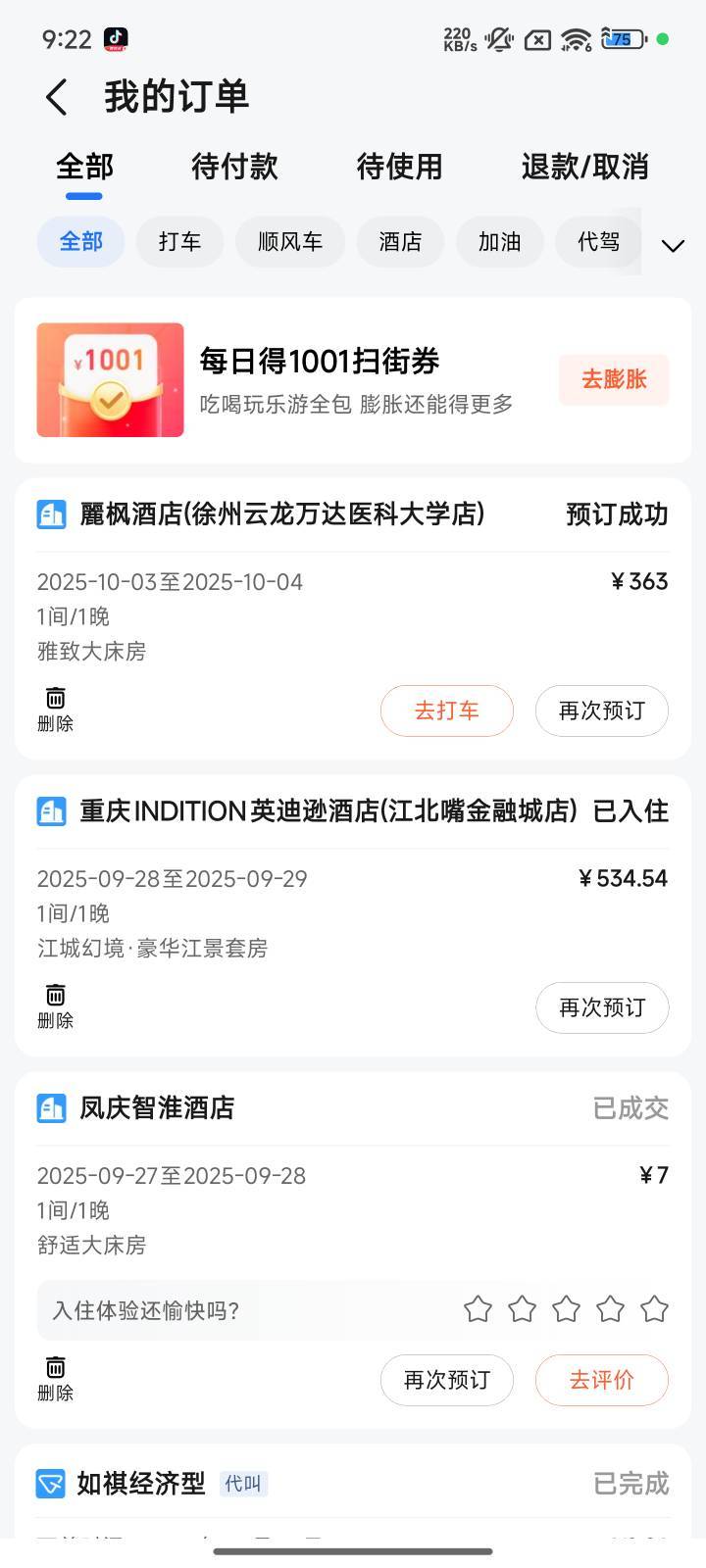Switch to the 待付款 tab
Image resolution: width=706 pixels, height=1568 pixels.
click(x=234, y=167)
